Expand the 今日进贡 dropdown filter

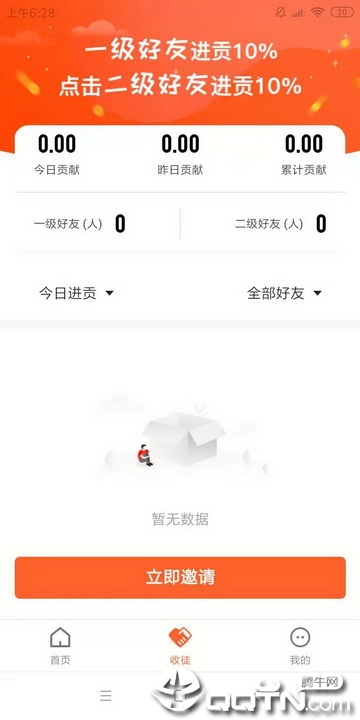[76, 293]
